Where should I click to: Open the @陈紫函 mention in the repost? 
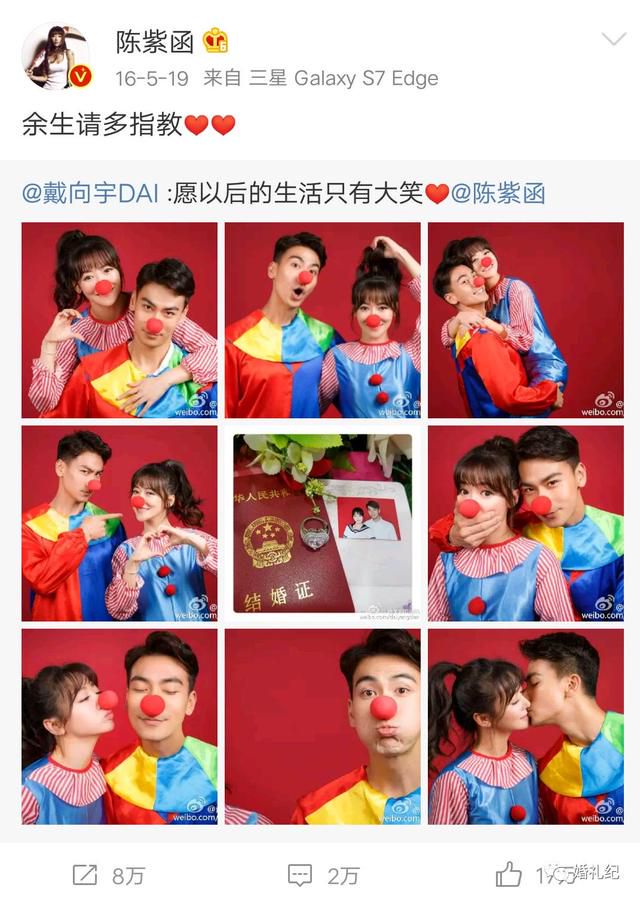point(498,193)
